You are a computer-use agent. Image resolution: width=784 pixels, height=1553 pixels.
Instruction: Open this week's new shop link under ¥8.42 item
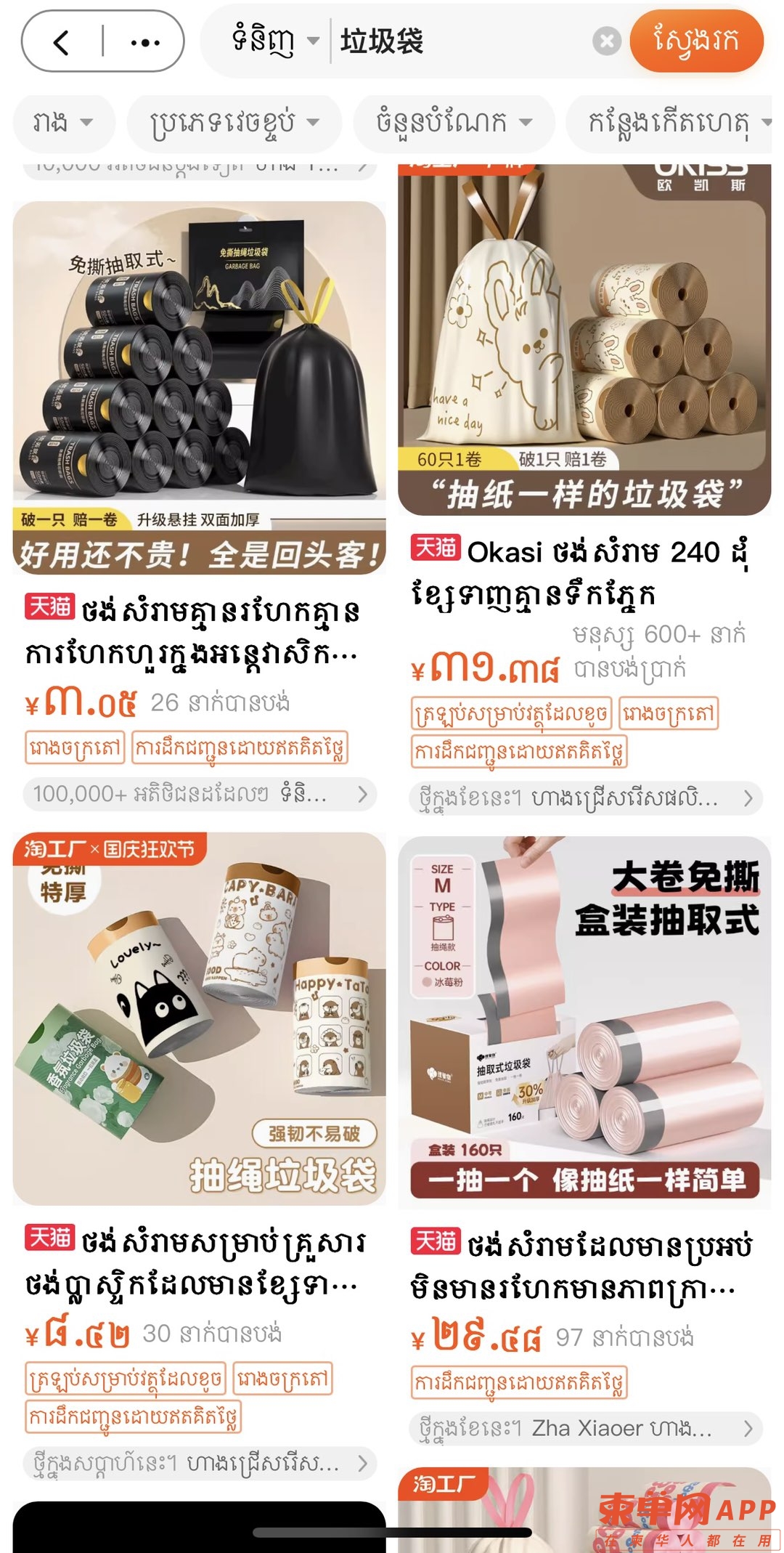point(200,1463)
